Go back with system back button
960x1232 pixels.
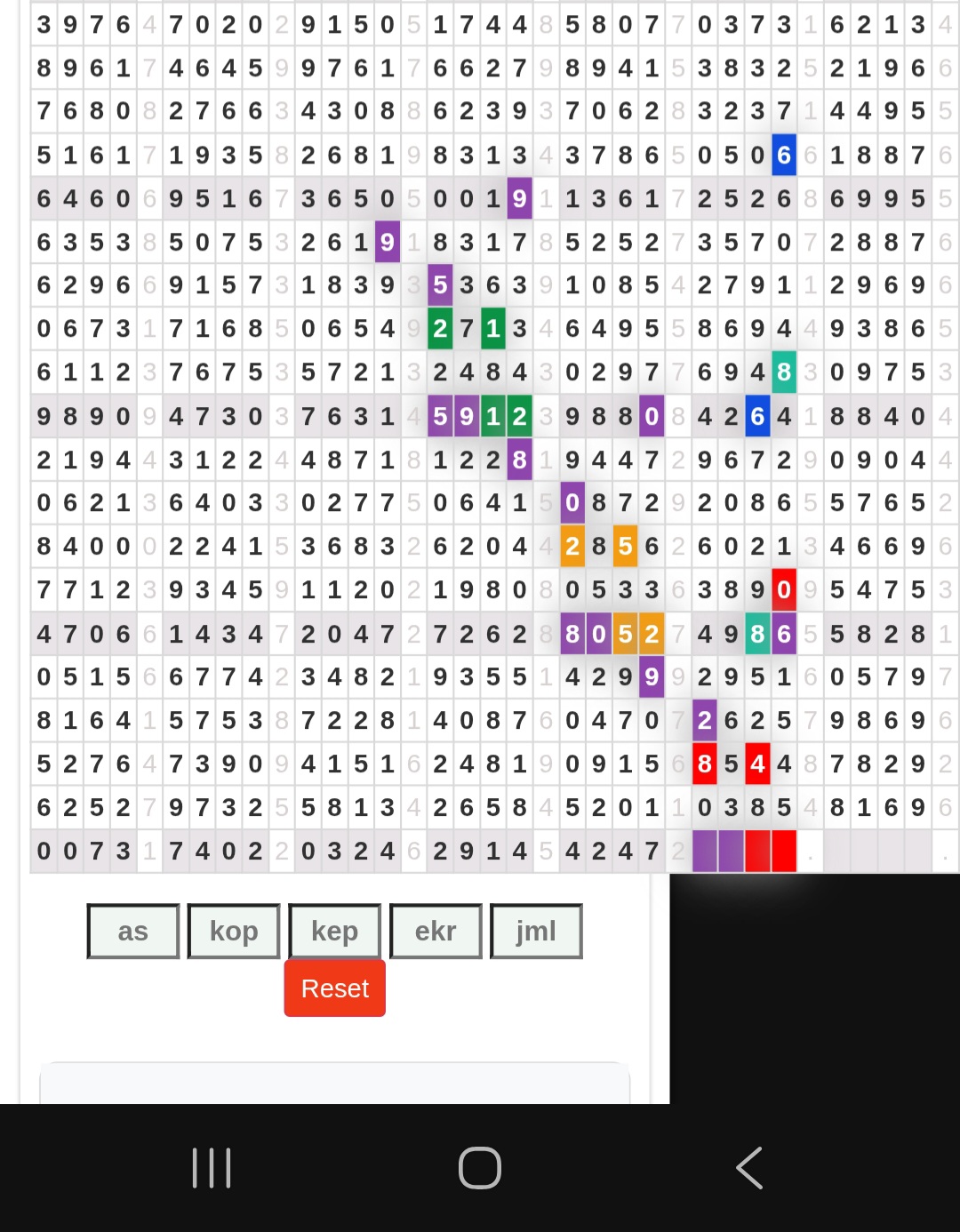(749, 1167)
